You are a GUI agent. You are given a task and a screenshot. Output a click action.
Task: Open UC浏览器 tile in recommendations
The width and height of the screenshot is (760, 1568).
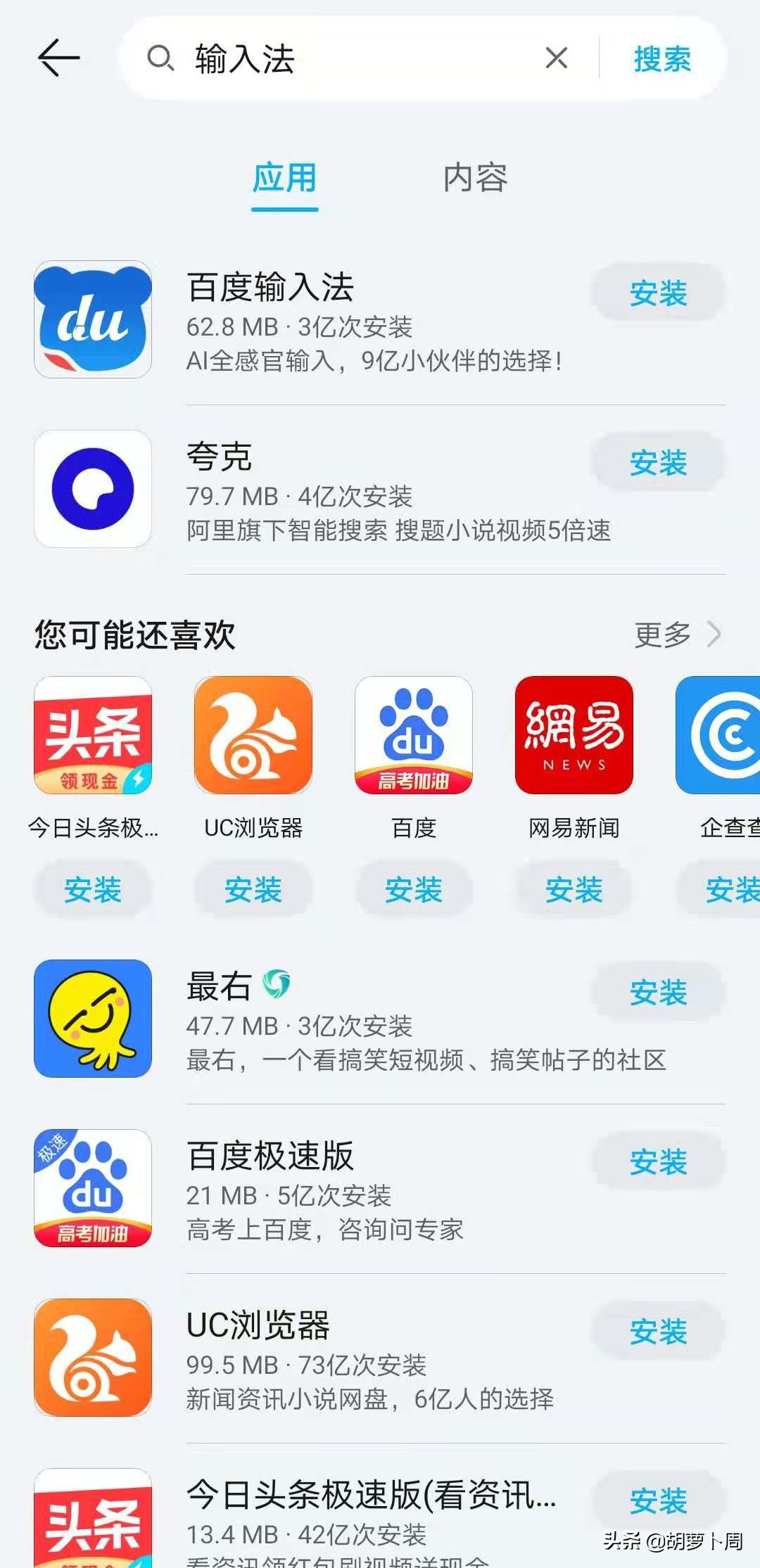[x=253, y=736]
